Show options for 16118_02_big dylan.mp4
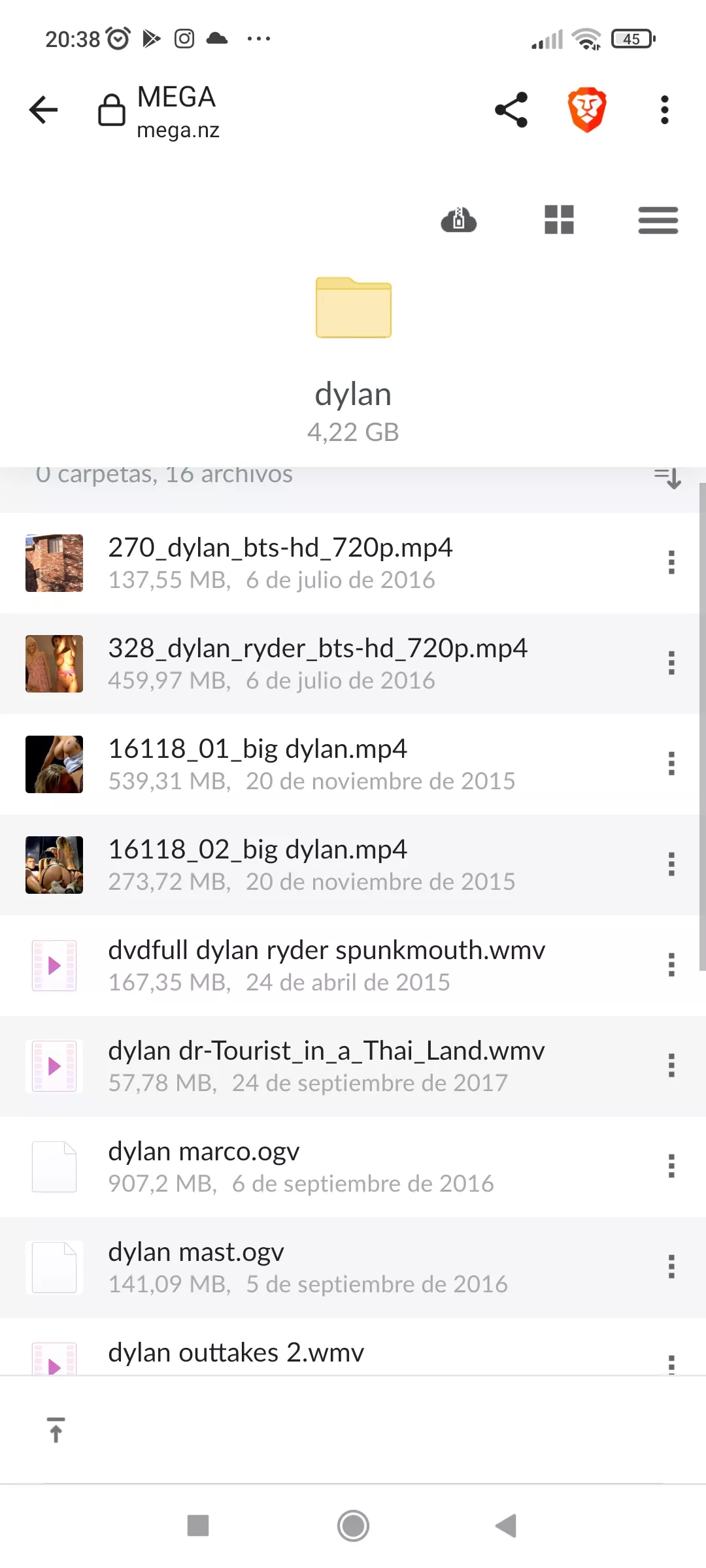The image size is (706, 1568). [671, 864]
